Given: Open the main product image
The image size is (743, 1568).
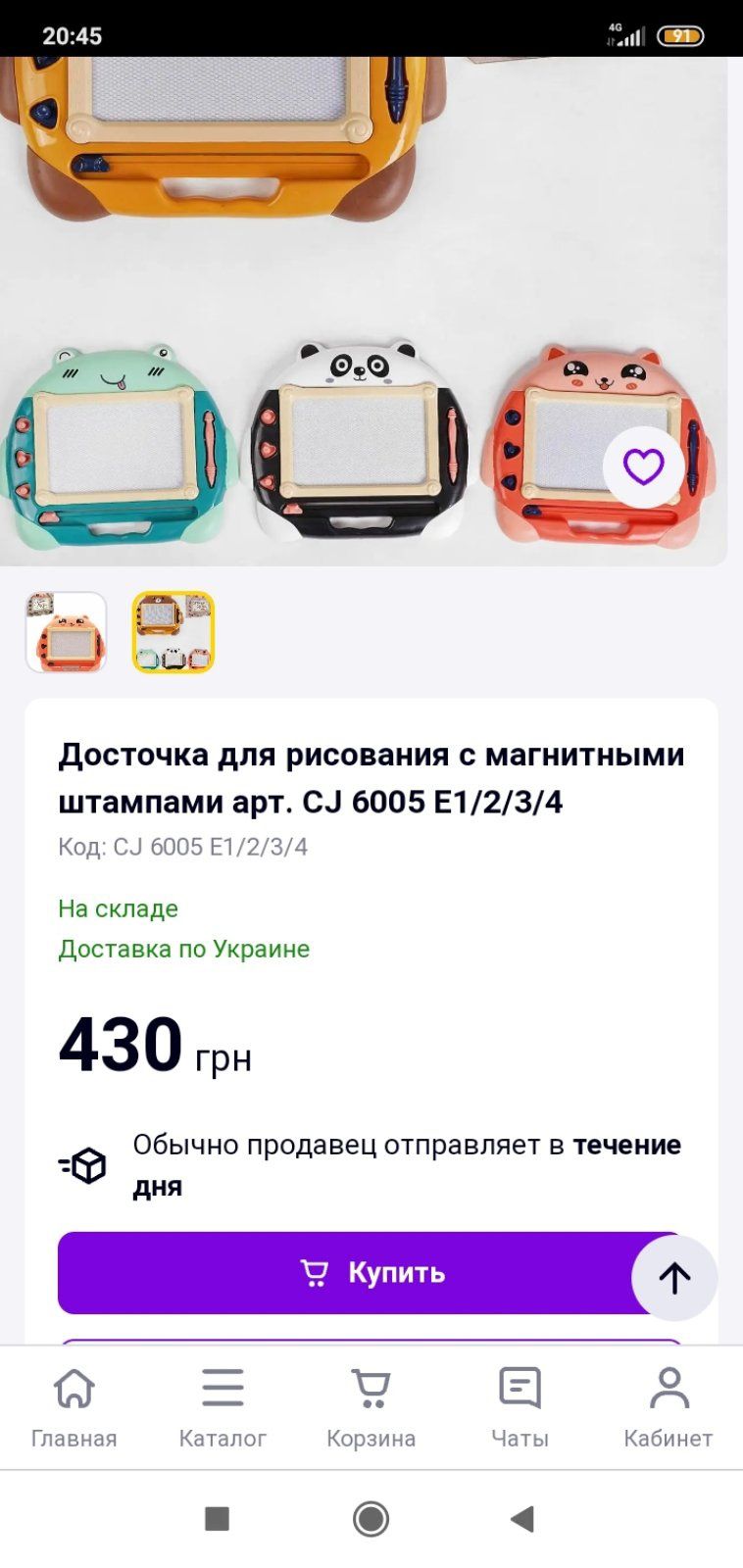Looking at the screenshot, I should 364,311.
